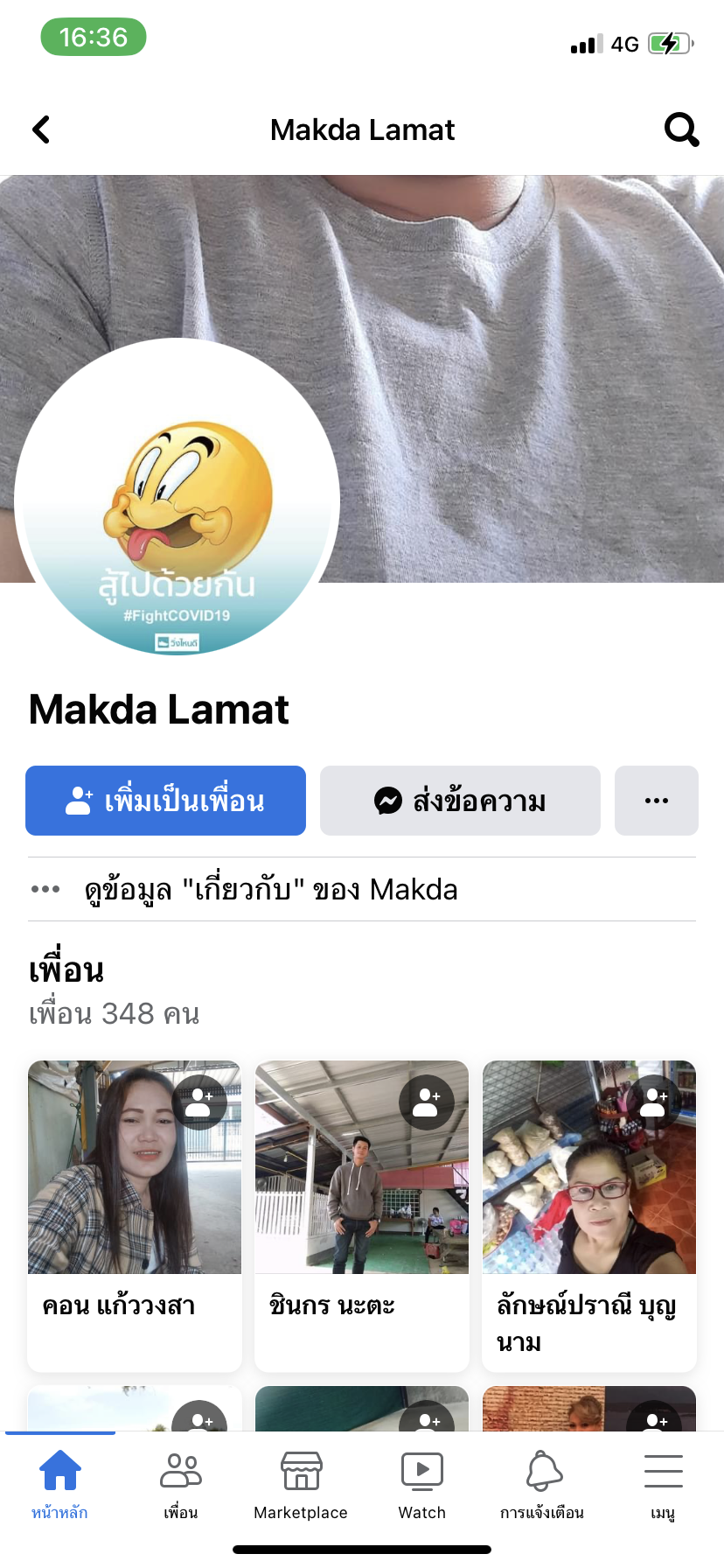Viewport: 724px width, 1568px height.
Task: Send a message via ส่งข้อความ button
Action: (460, 801)
